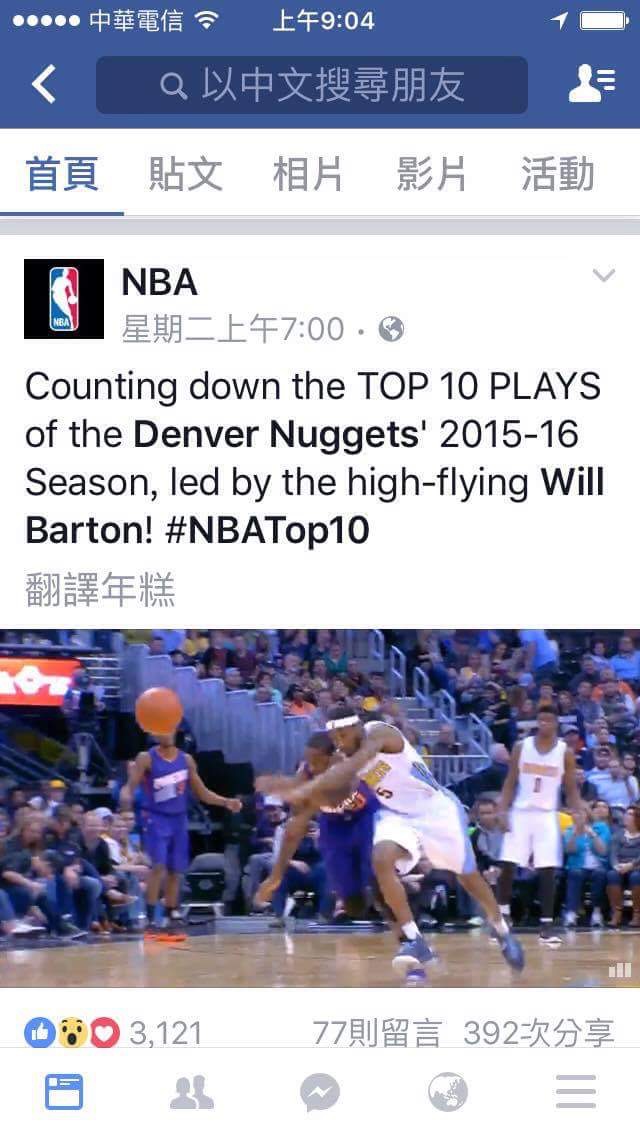Viewport: 640px width, 1136px height.
Task: Open Messenger from the bottom bar
Action: [319, 1092]
